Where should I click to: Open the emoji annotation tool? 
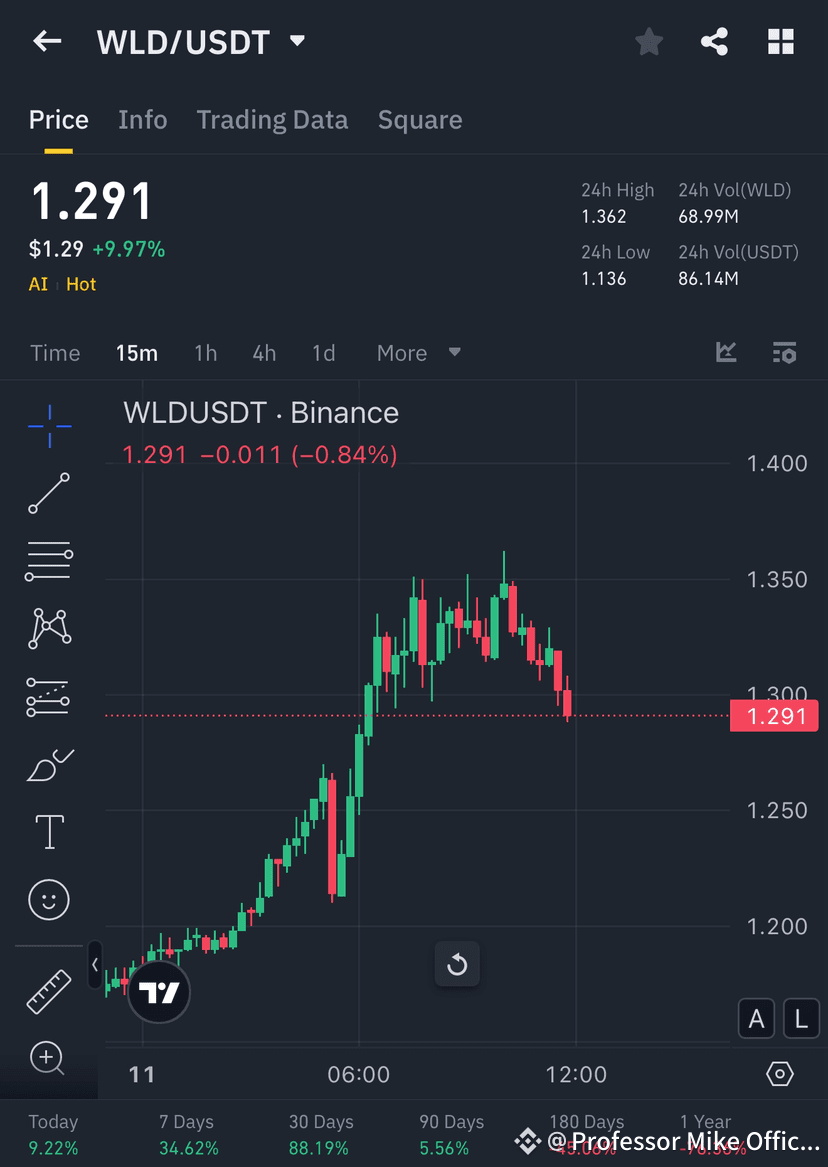tap(49, 899)
